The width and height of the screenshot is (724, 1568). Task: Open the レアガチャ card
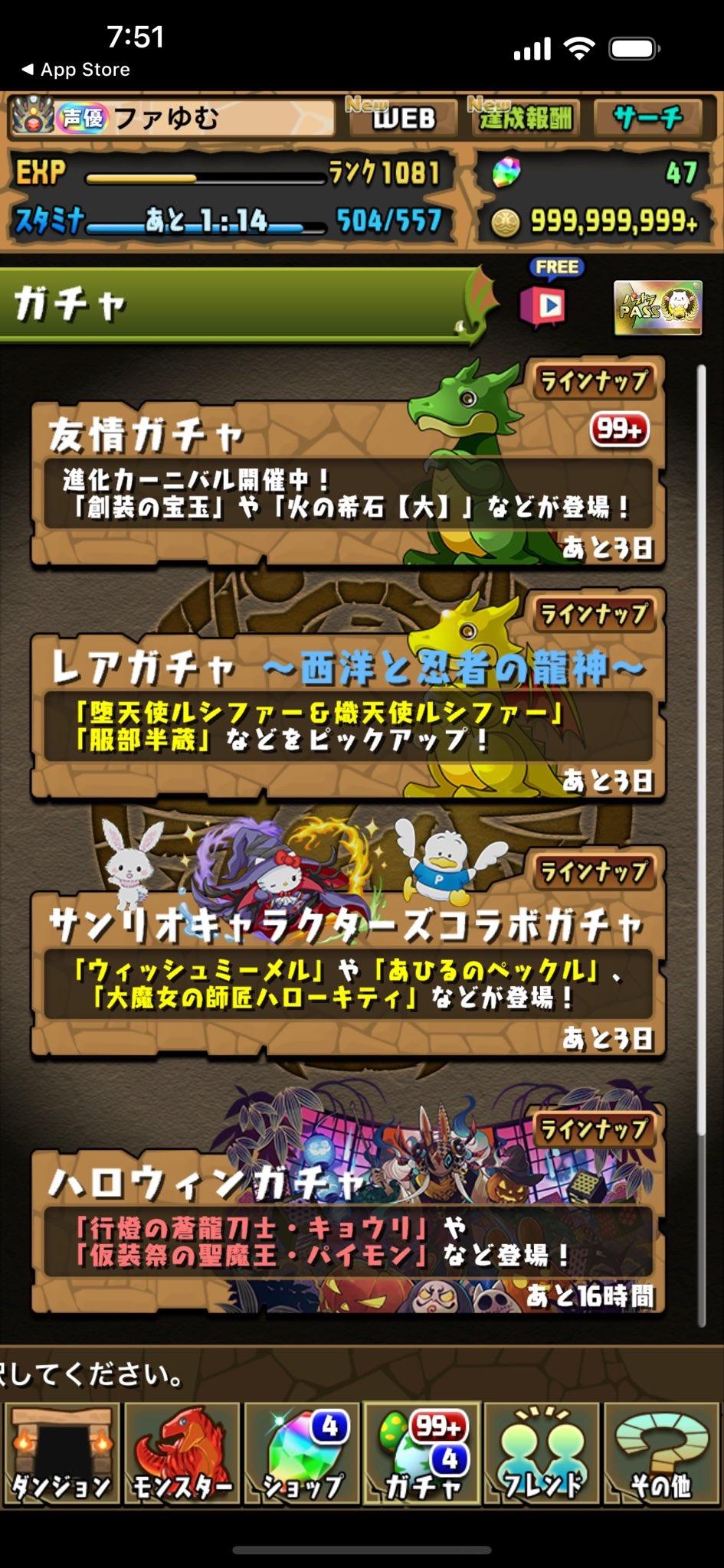[x=306, y=724]
